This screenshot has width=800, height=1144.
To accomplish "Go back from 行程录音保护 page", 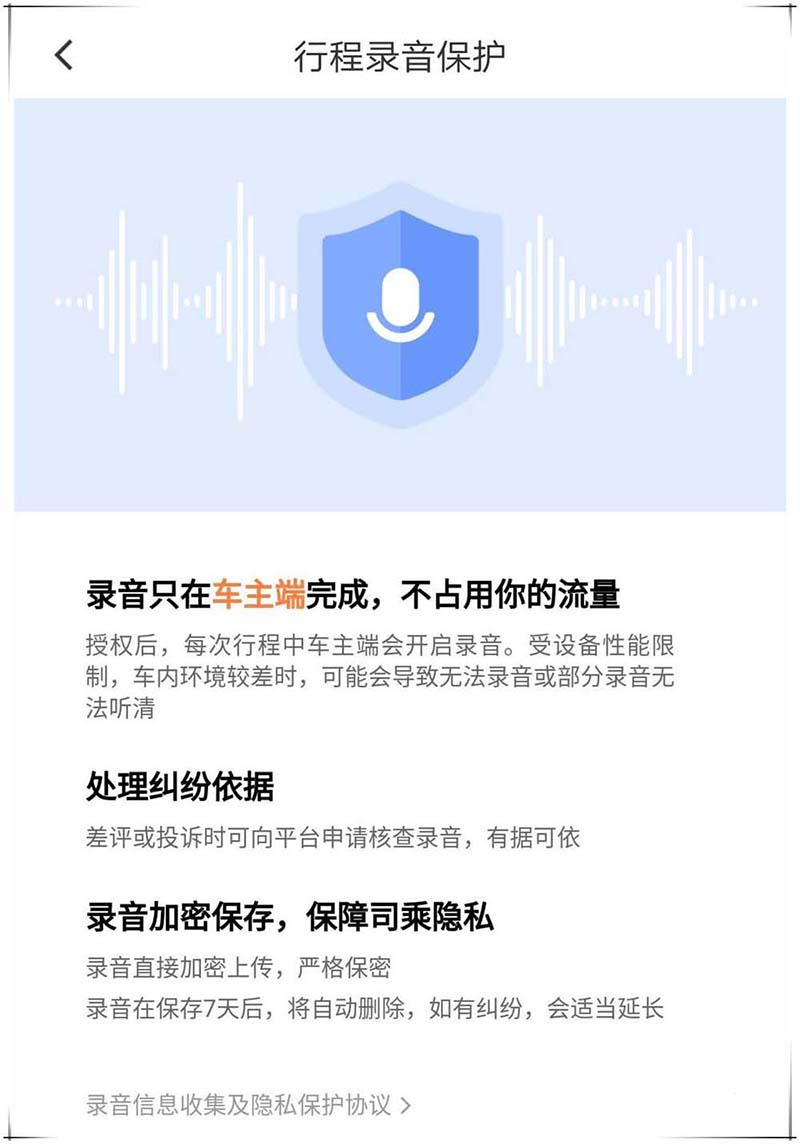I will point(64,55).
